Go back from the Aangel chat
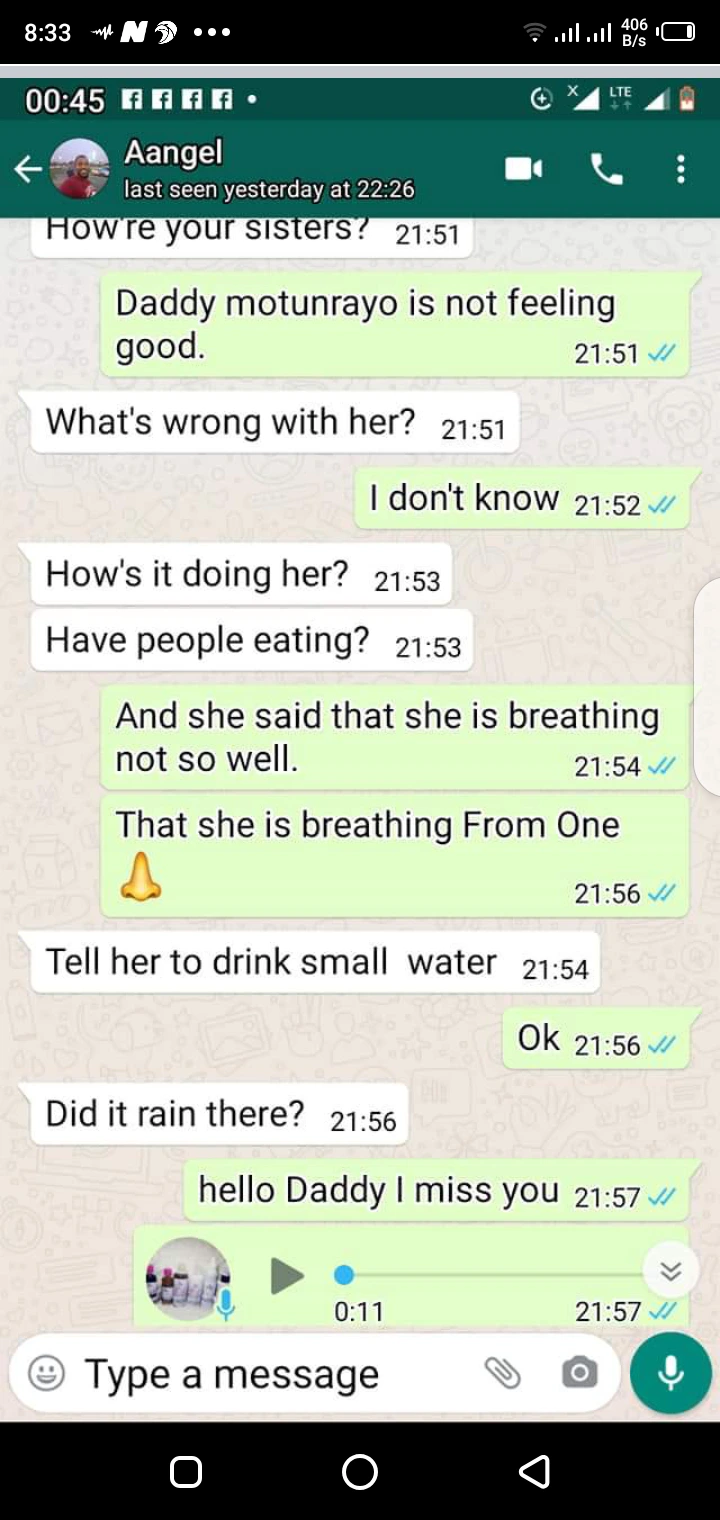This screenshot has height=1520, width=720. pyautogui.click(x=28, y=169)
